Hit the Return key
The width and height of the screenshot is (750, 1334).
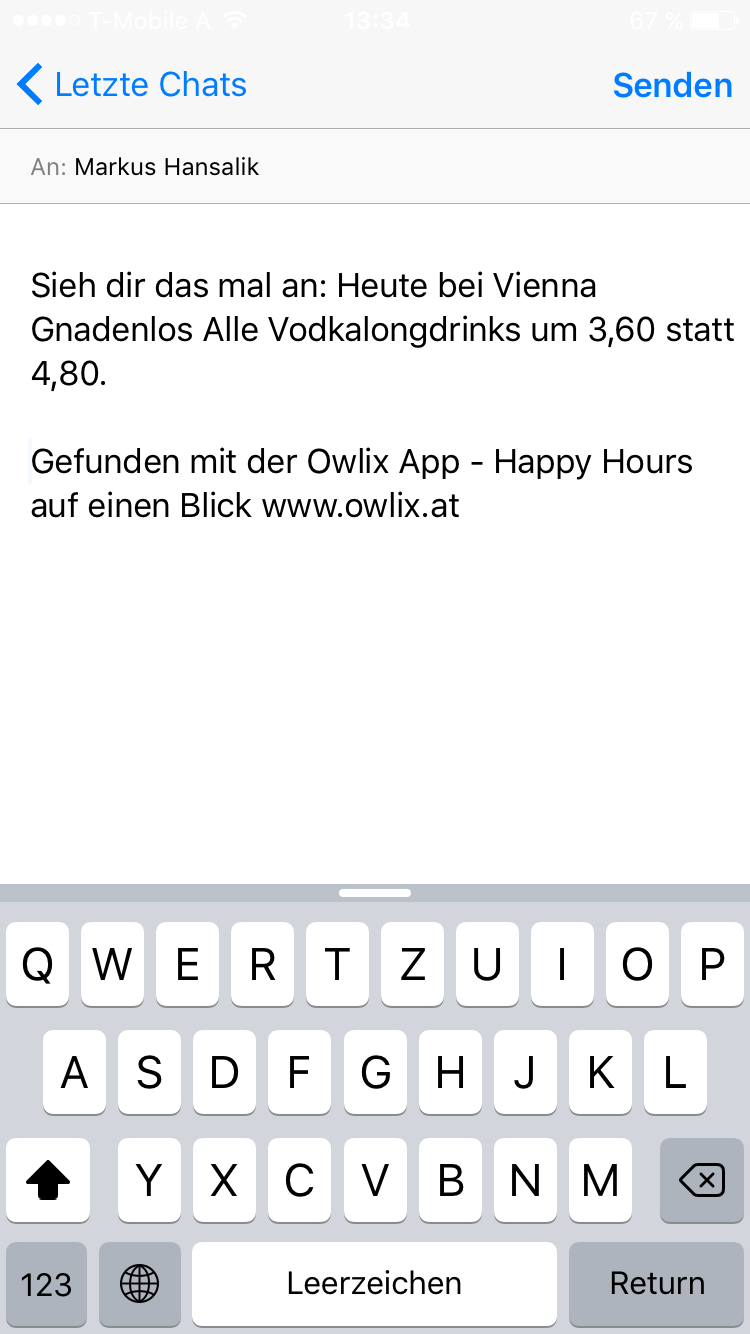(657, 1284)
